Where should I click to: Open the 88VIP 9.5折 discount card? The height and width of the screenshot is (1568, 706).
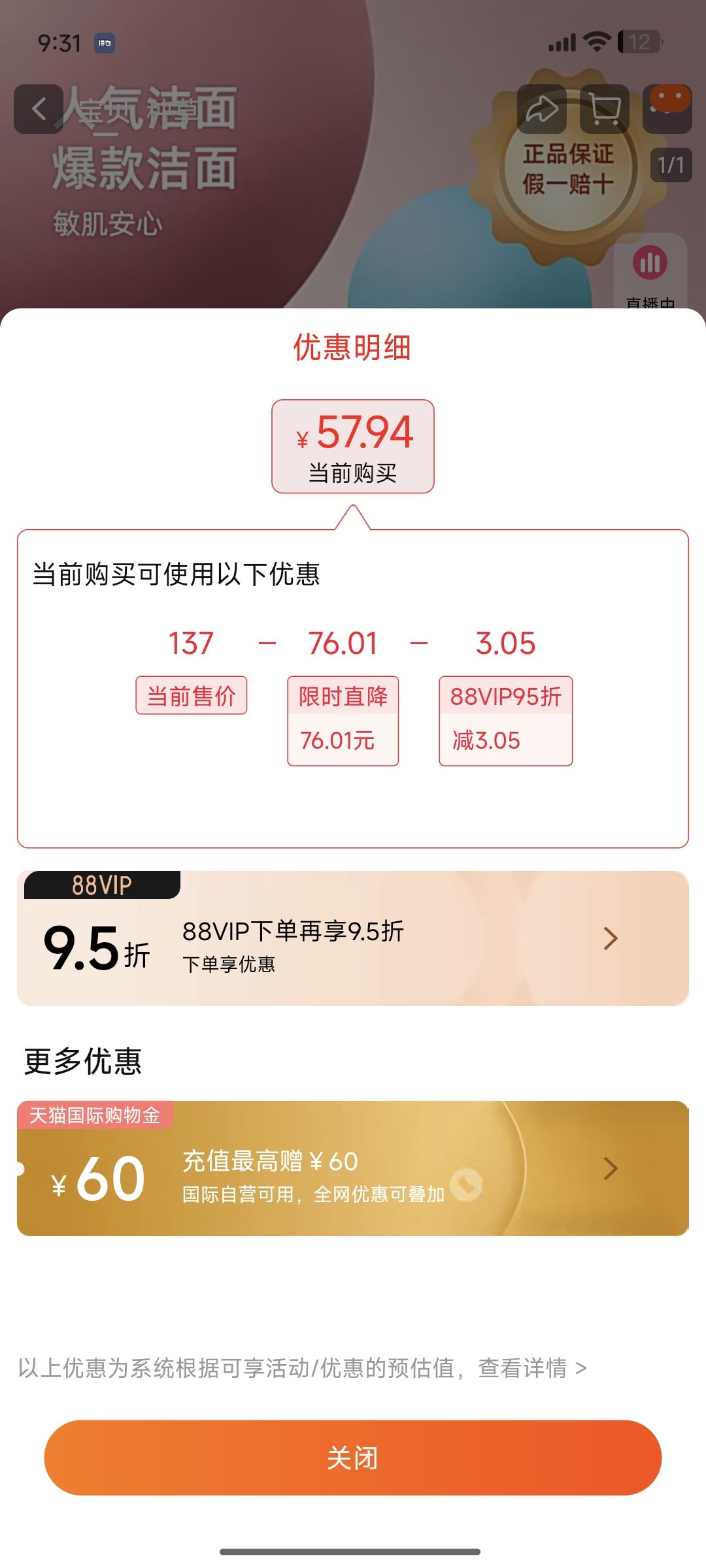353,938
